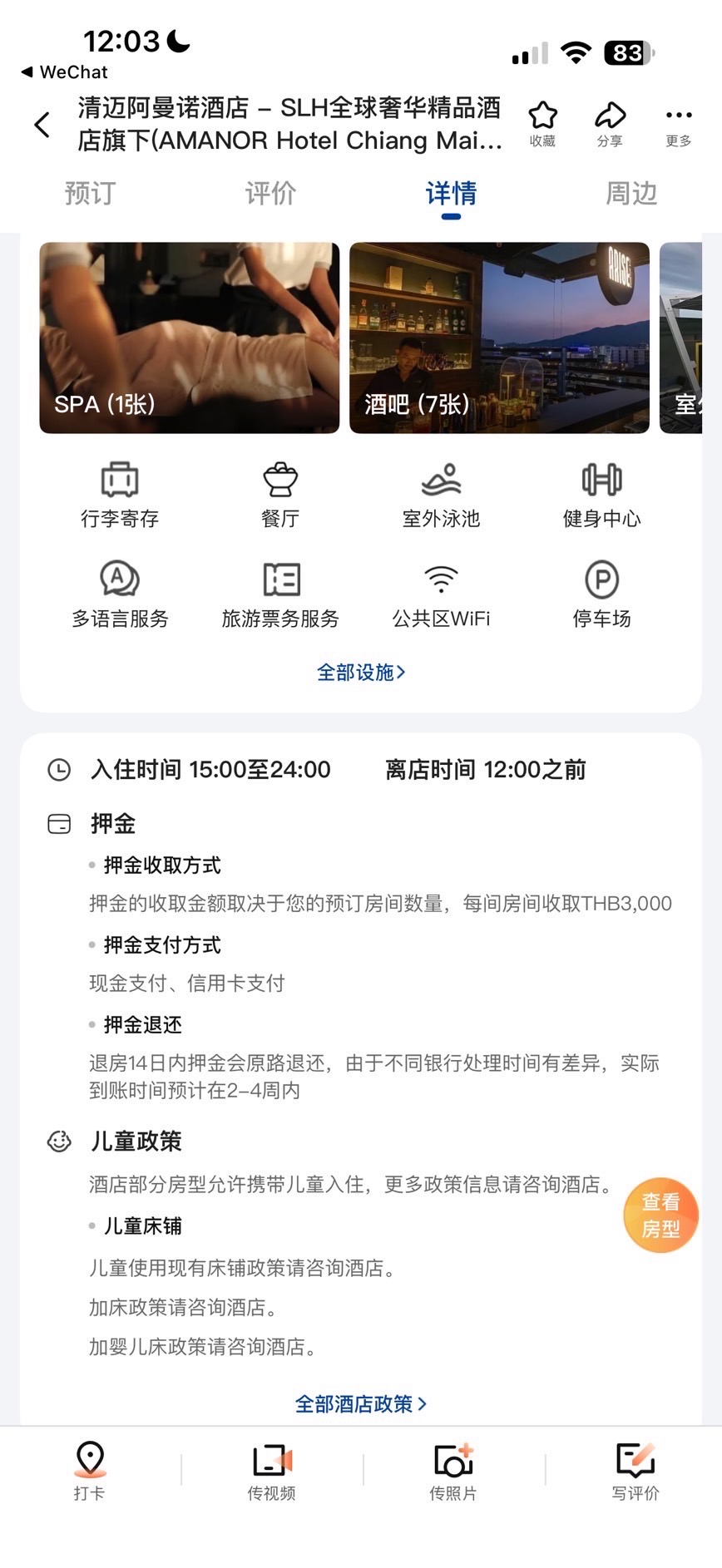The image size is (722, 1568).
Task: Tap the floating 查看房型 button
Action: tap(660, 1215)
